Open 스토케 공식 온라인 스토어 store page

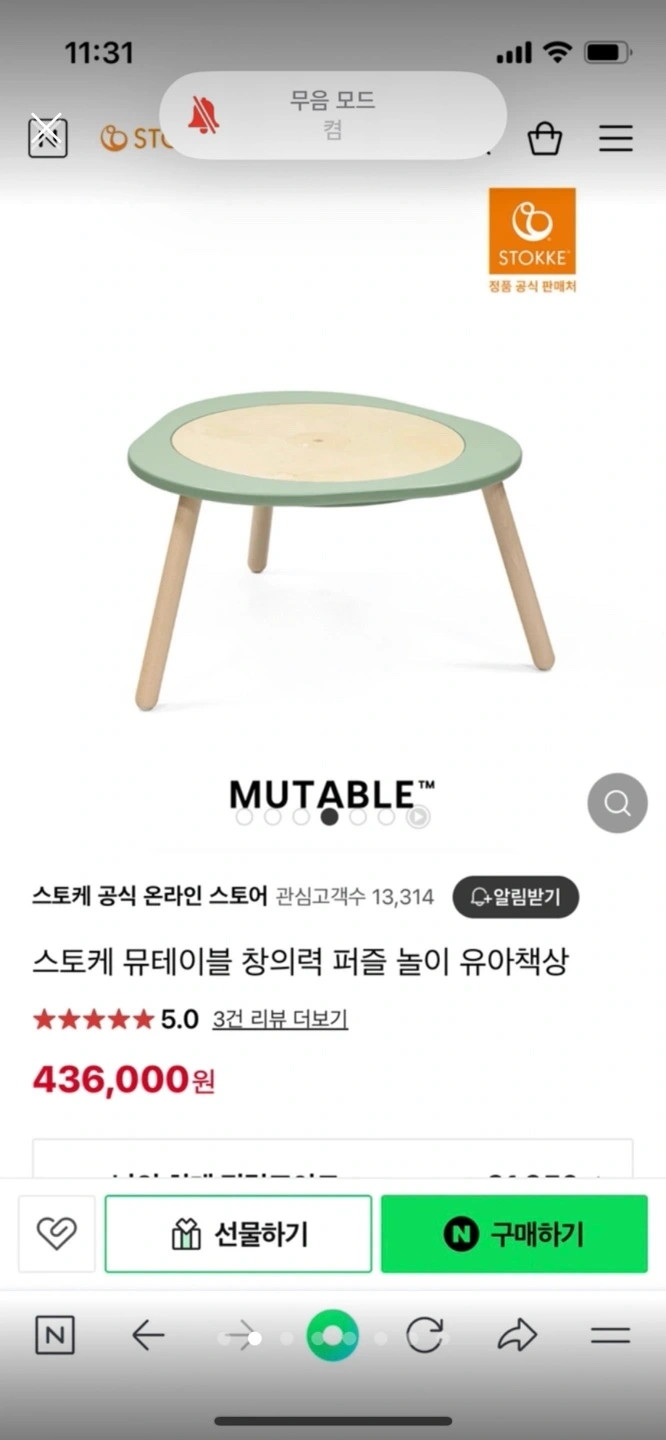[150, 896]
